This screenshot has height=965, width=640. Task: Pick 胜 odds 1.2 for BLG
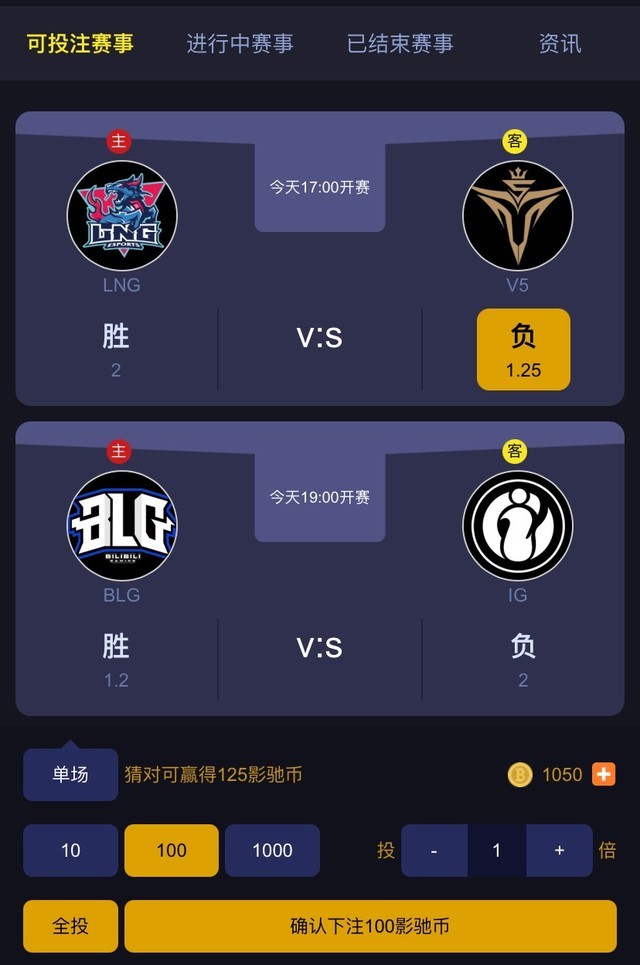pos(116,659)
